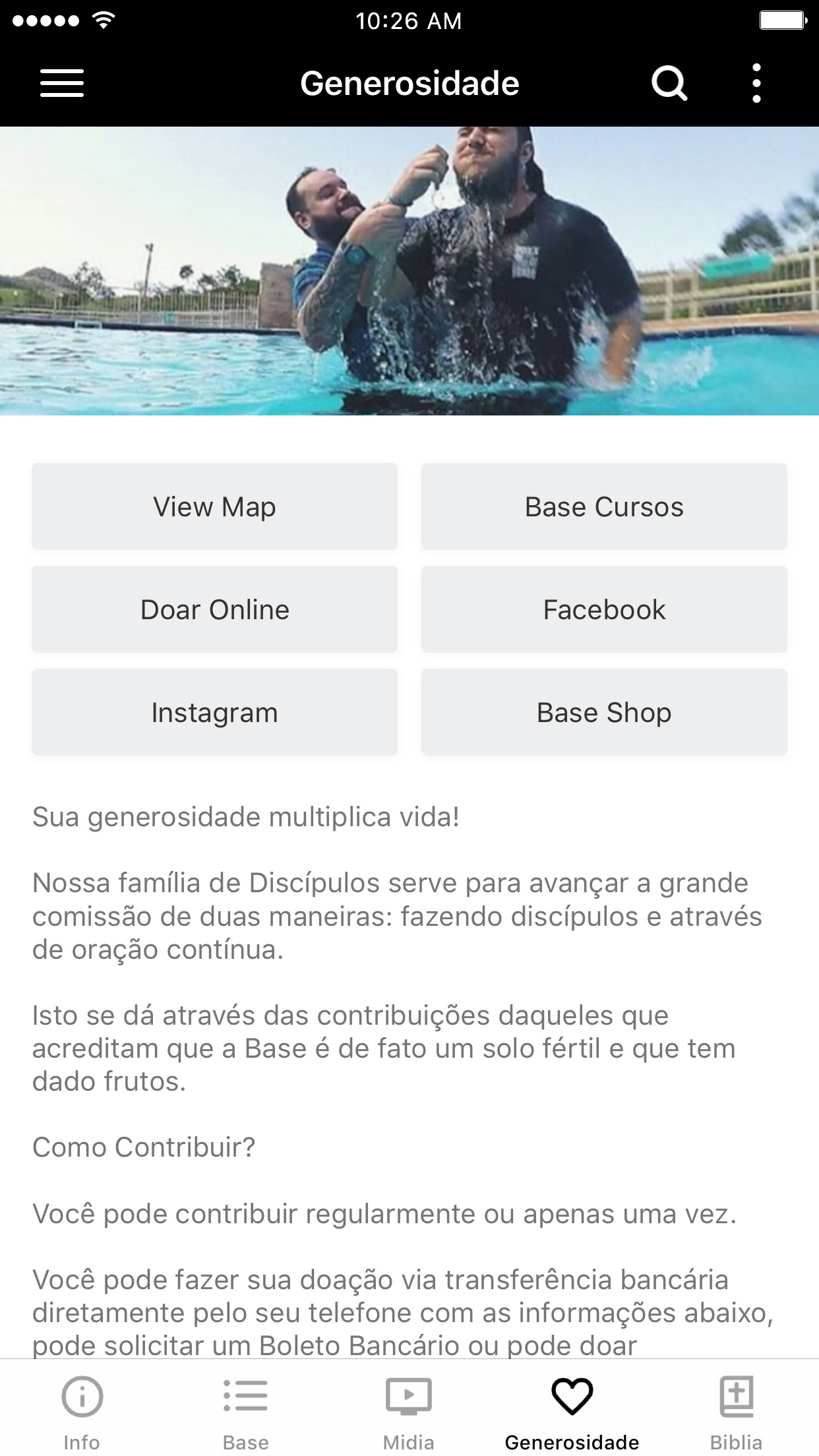Open Base Cursos
Image resolution: width=819 pixels, height=1456 pixels.
(604, 506)
